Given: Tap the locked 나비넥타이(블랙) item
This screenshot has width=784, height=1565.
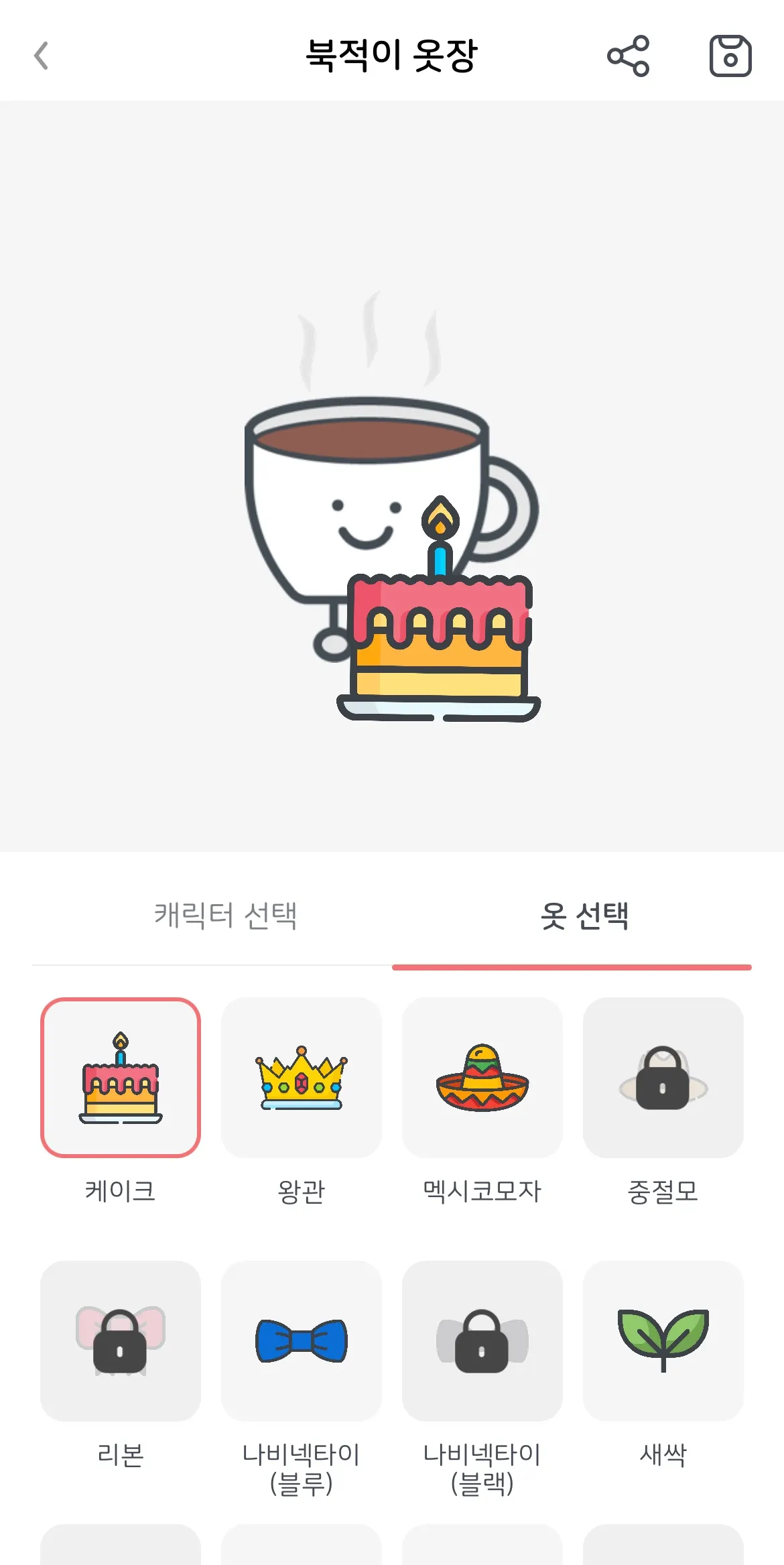Looking at the screenshot, I should (482, 1340).
